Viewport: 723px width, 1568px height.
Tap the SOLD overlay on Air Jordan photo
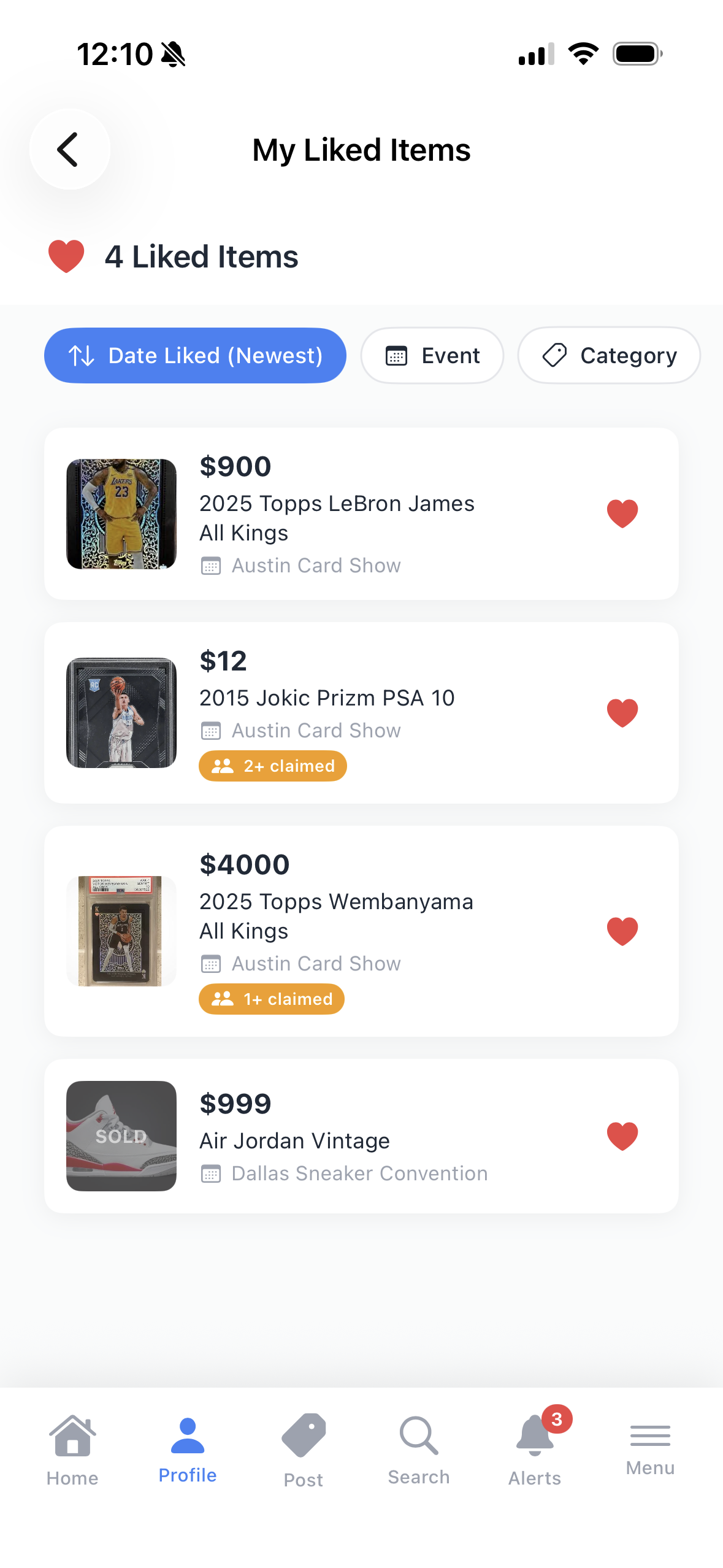click(120, 1136)
